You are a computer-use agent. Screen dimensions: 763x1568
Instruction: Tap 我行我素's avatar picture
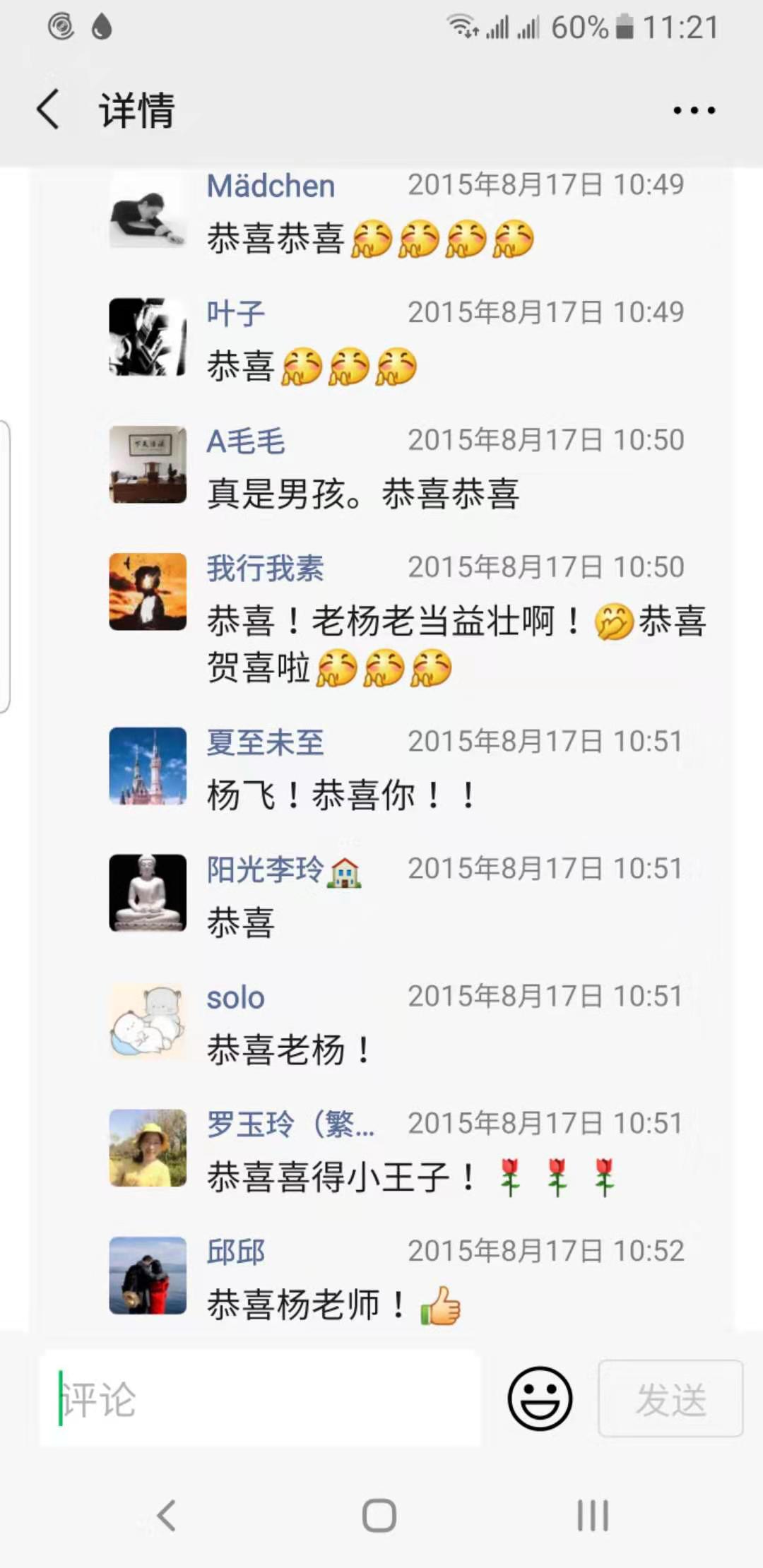tap(148, 591)
